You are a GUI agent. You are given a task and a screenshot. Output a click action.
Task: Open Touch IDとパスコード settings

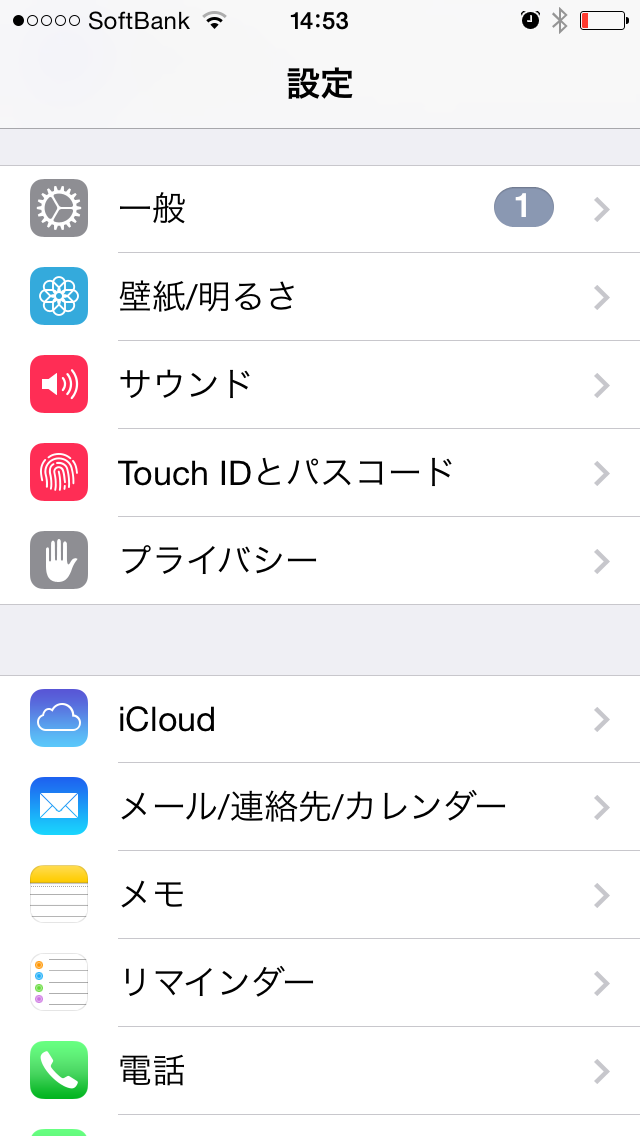tap(320, 472)
